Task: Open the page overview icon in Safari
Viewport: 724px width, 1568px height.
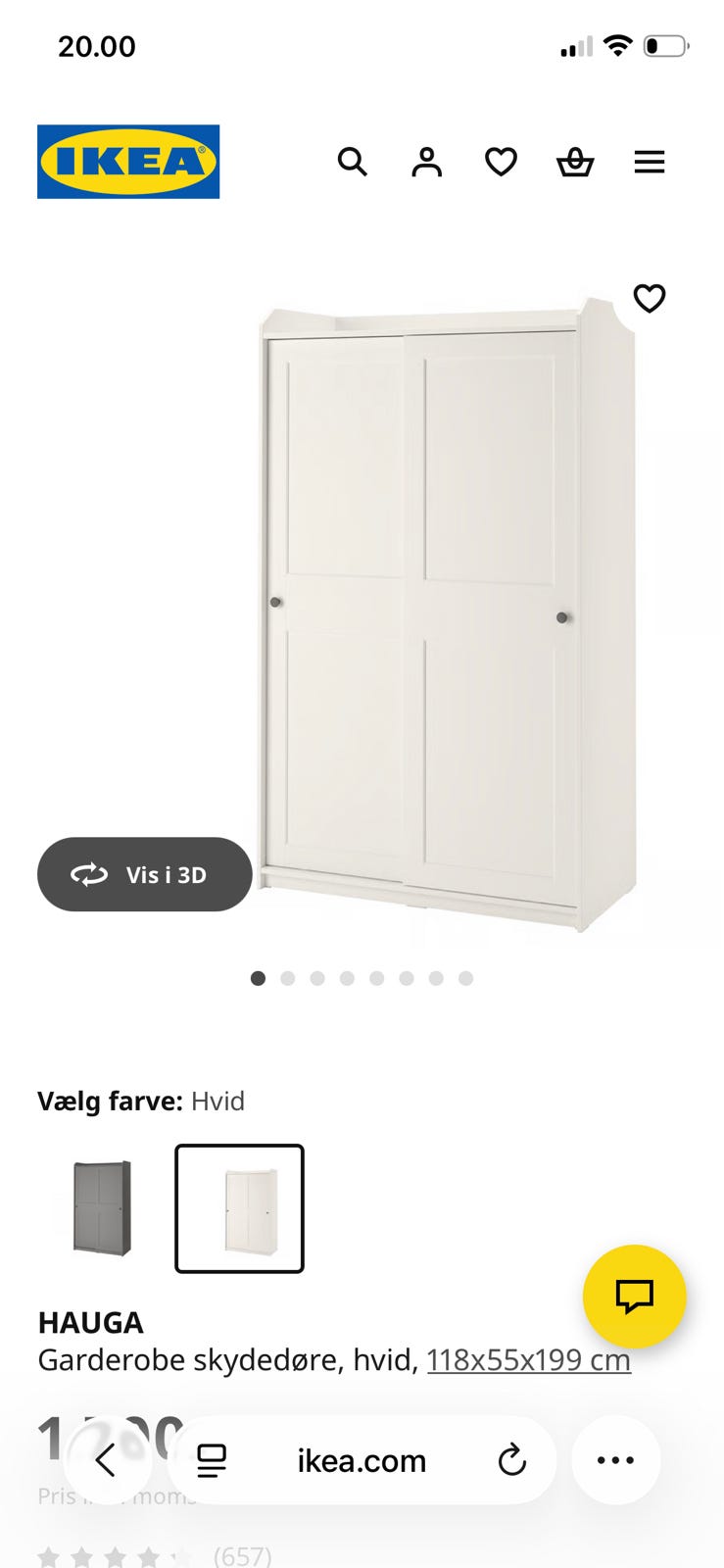Action: (214, 1460)
